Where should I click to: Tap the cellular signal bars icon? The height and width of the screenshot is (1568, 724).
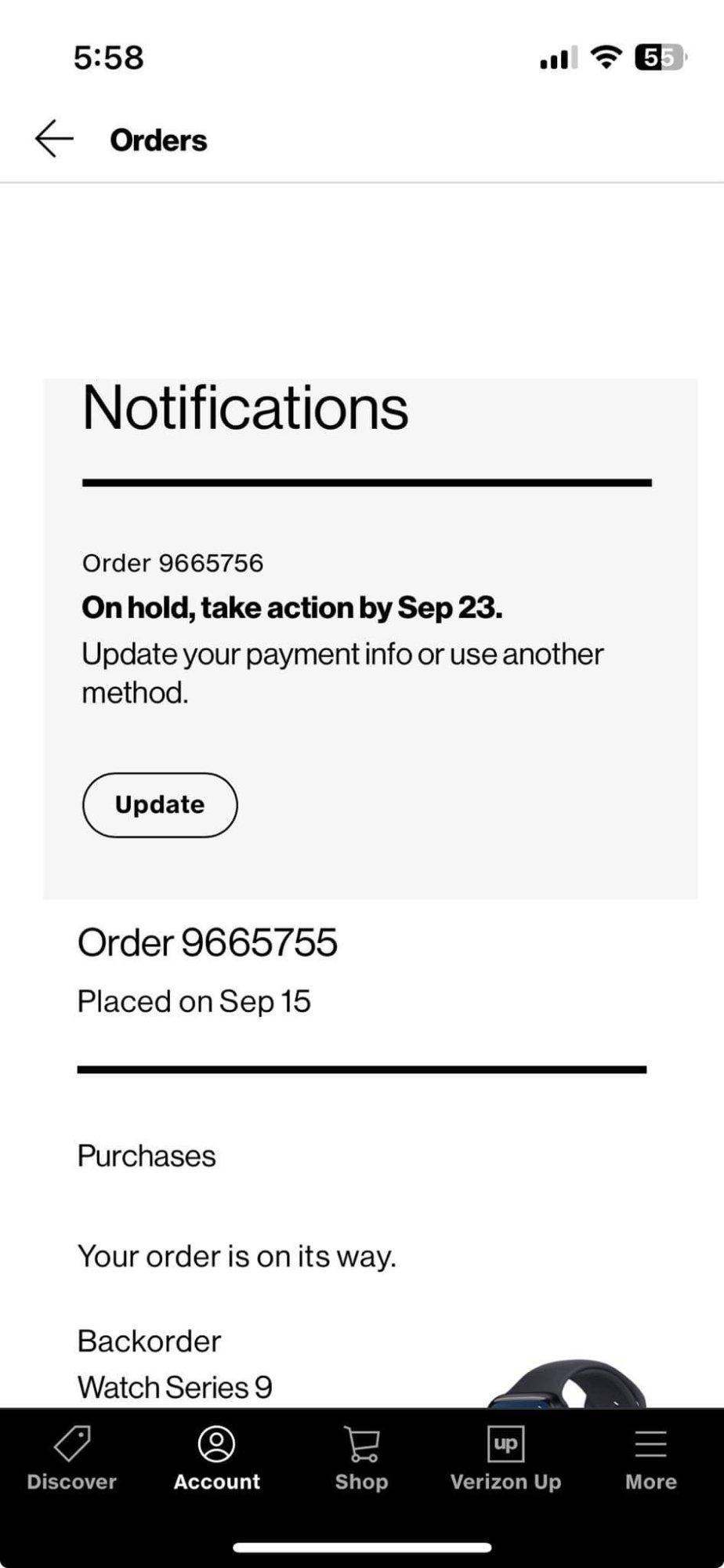pyautogui.click(x=557, y=56)
